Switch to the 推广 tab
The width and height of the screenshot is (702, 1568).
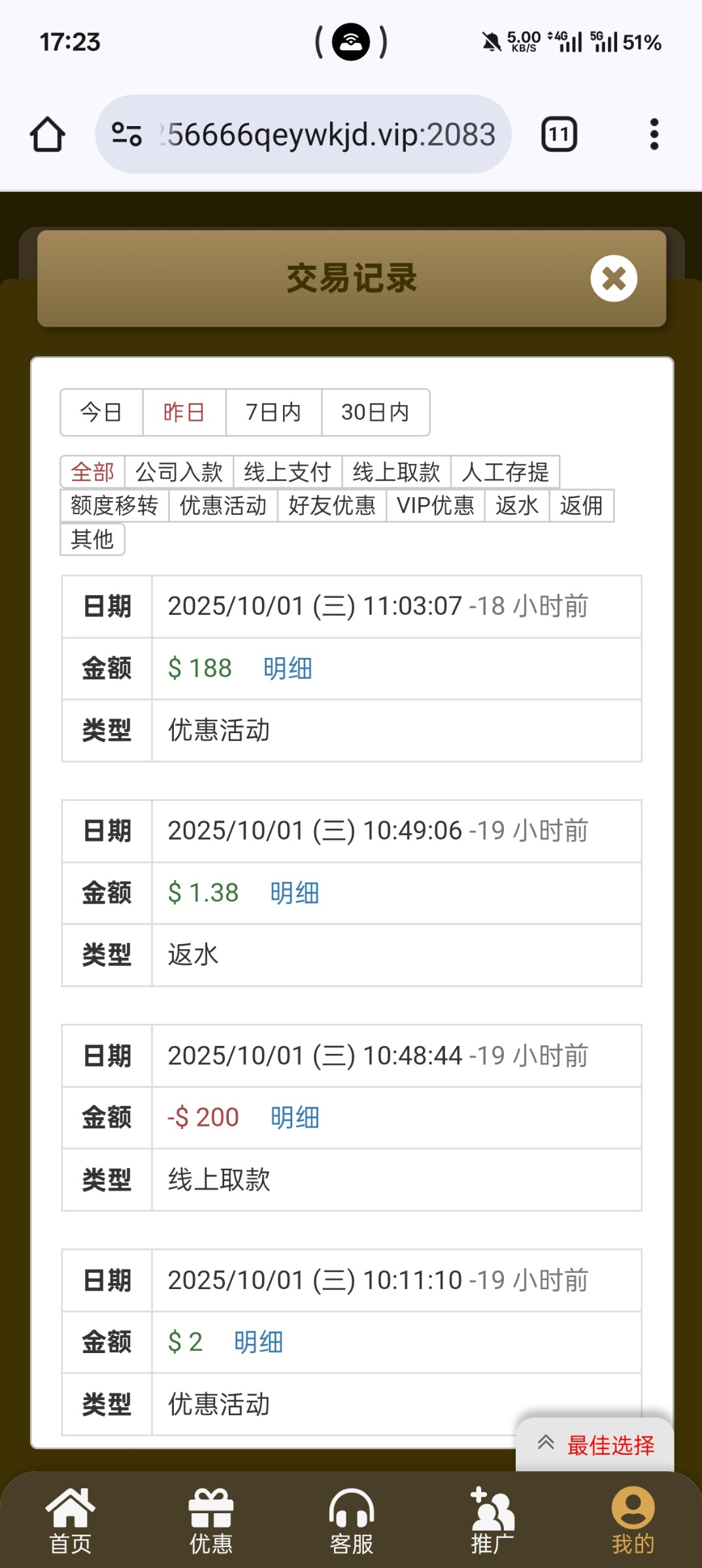tap(492, 1520)
